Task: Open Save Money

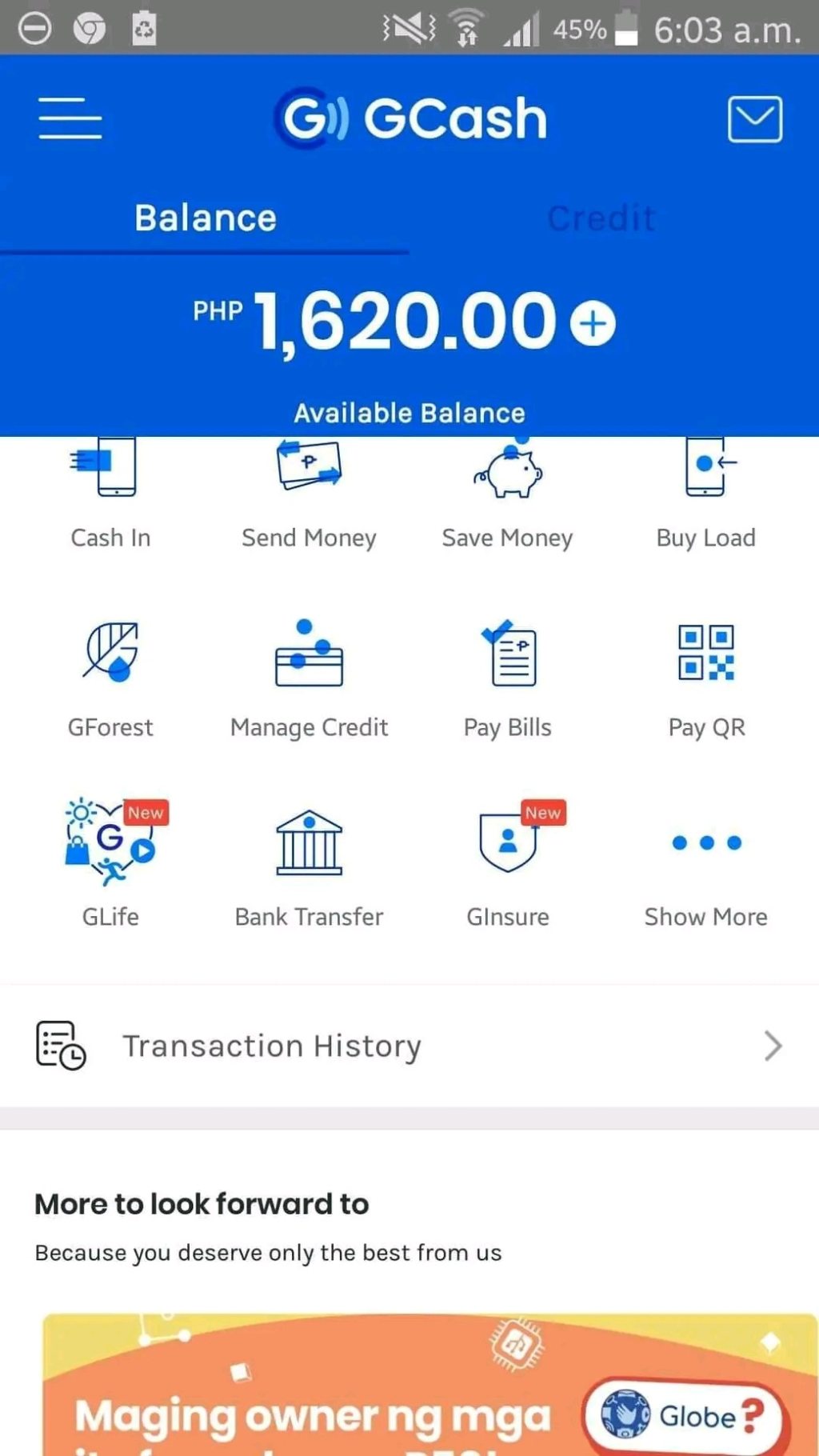Action: (507, 492)
